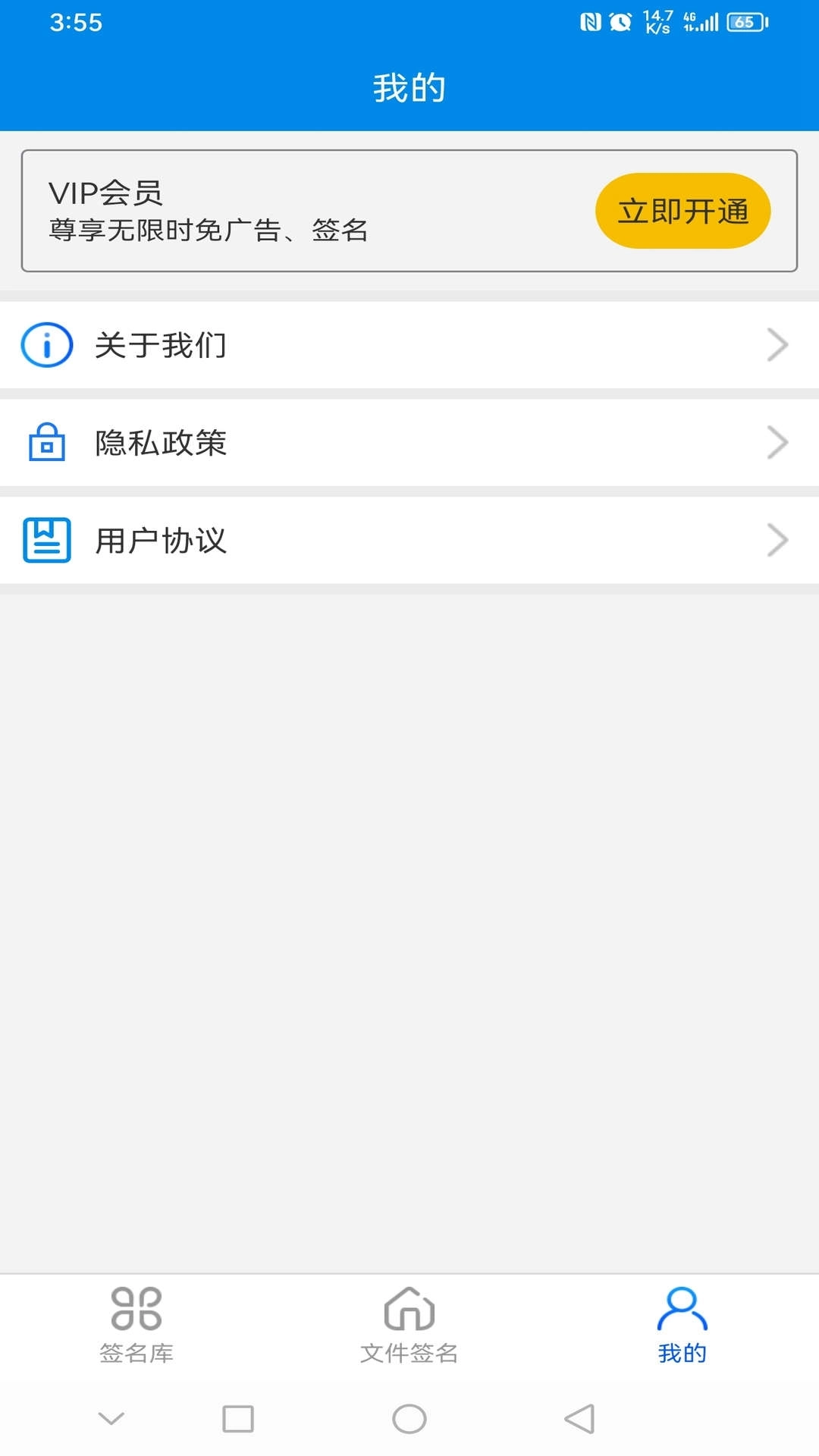Open the VIP会员 membership card
The image size is (819, 1456).
pyautogui.click(x=409, y=209)
